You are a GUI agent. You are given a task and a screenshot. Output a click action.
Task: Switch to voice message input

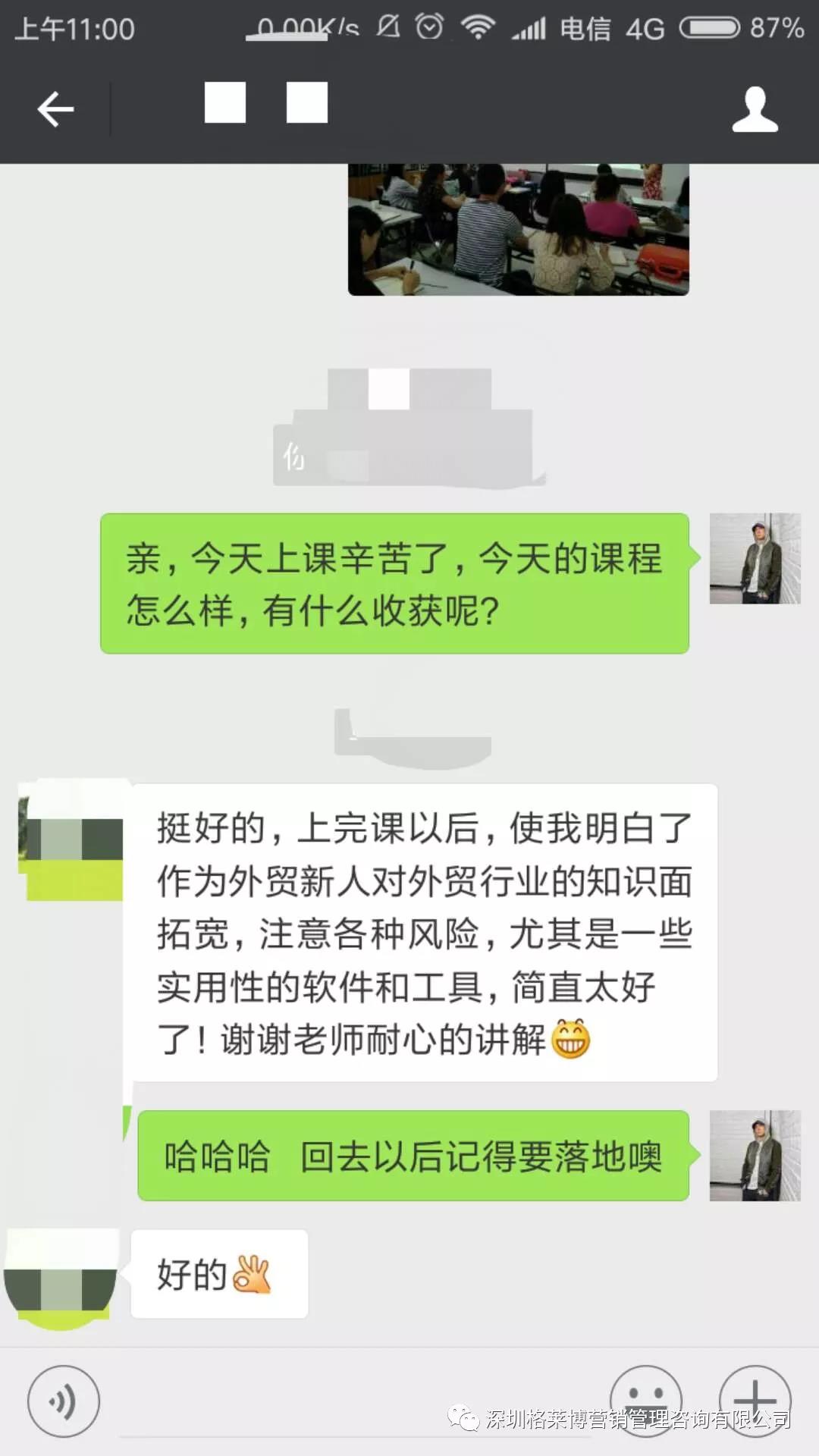tap(64, 1401)
